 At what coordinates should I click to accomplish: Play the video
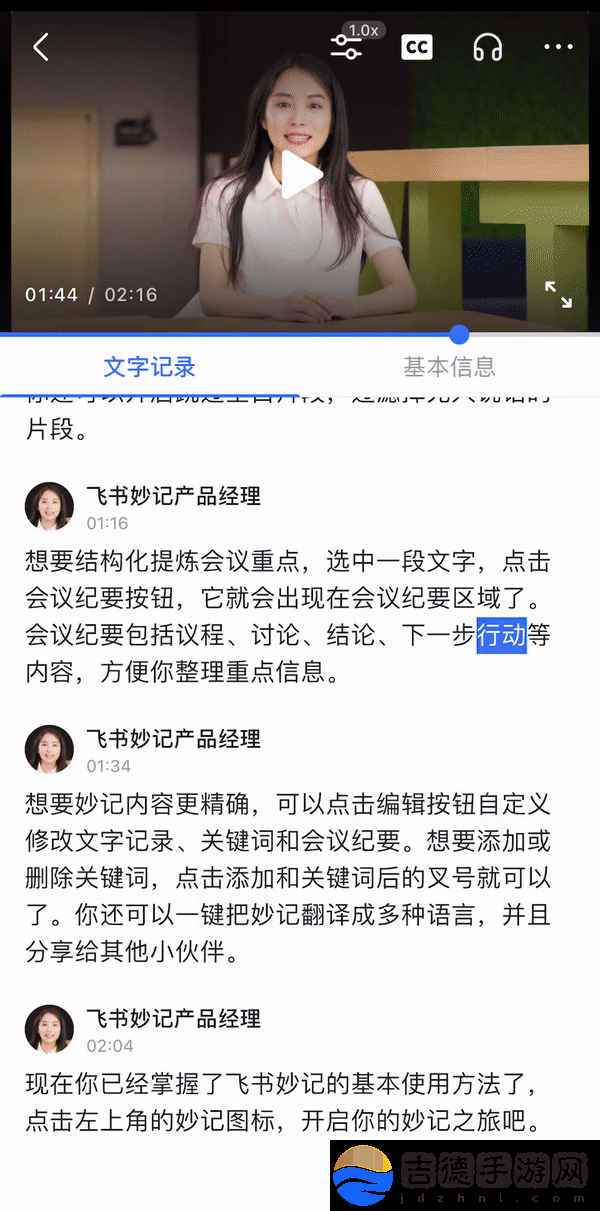[299, 176]
